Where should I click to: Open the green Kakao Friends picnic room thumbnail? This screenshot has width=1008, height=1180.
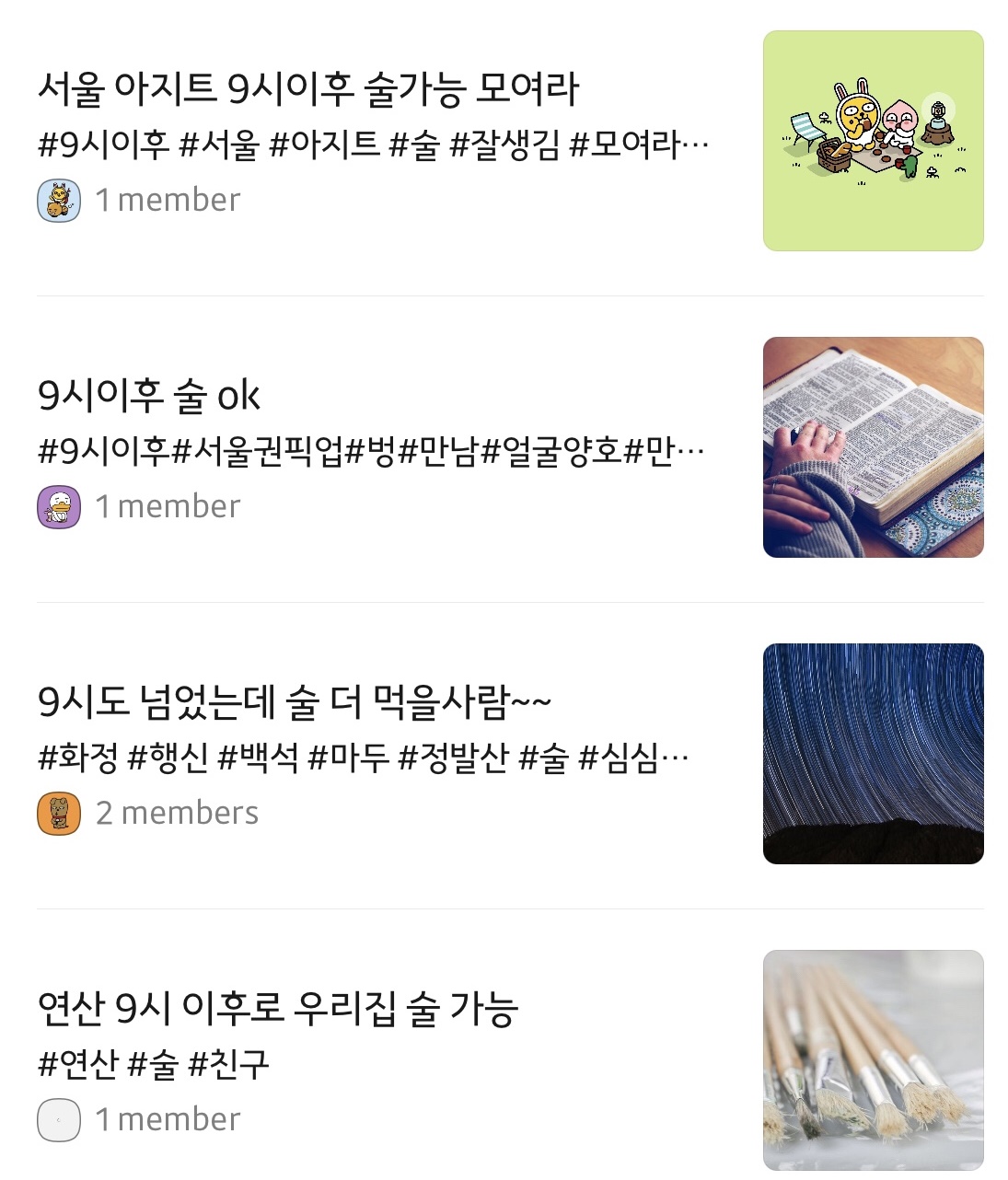click(873, 138)
